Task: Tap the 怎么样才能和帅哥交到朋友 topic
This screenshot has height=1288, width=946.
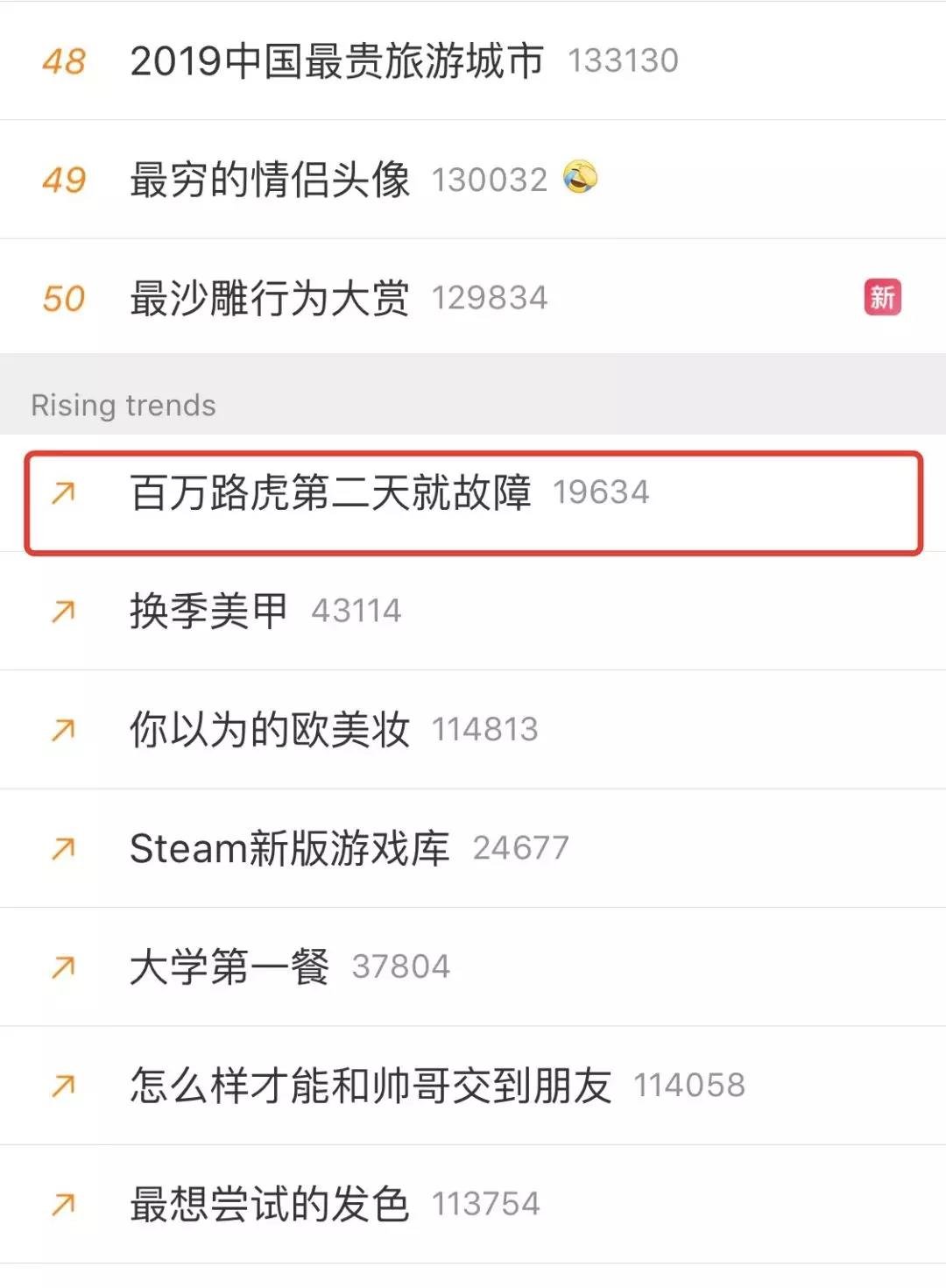Action: click(371, 1086)
